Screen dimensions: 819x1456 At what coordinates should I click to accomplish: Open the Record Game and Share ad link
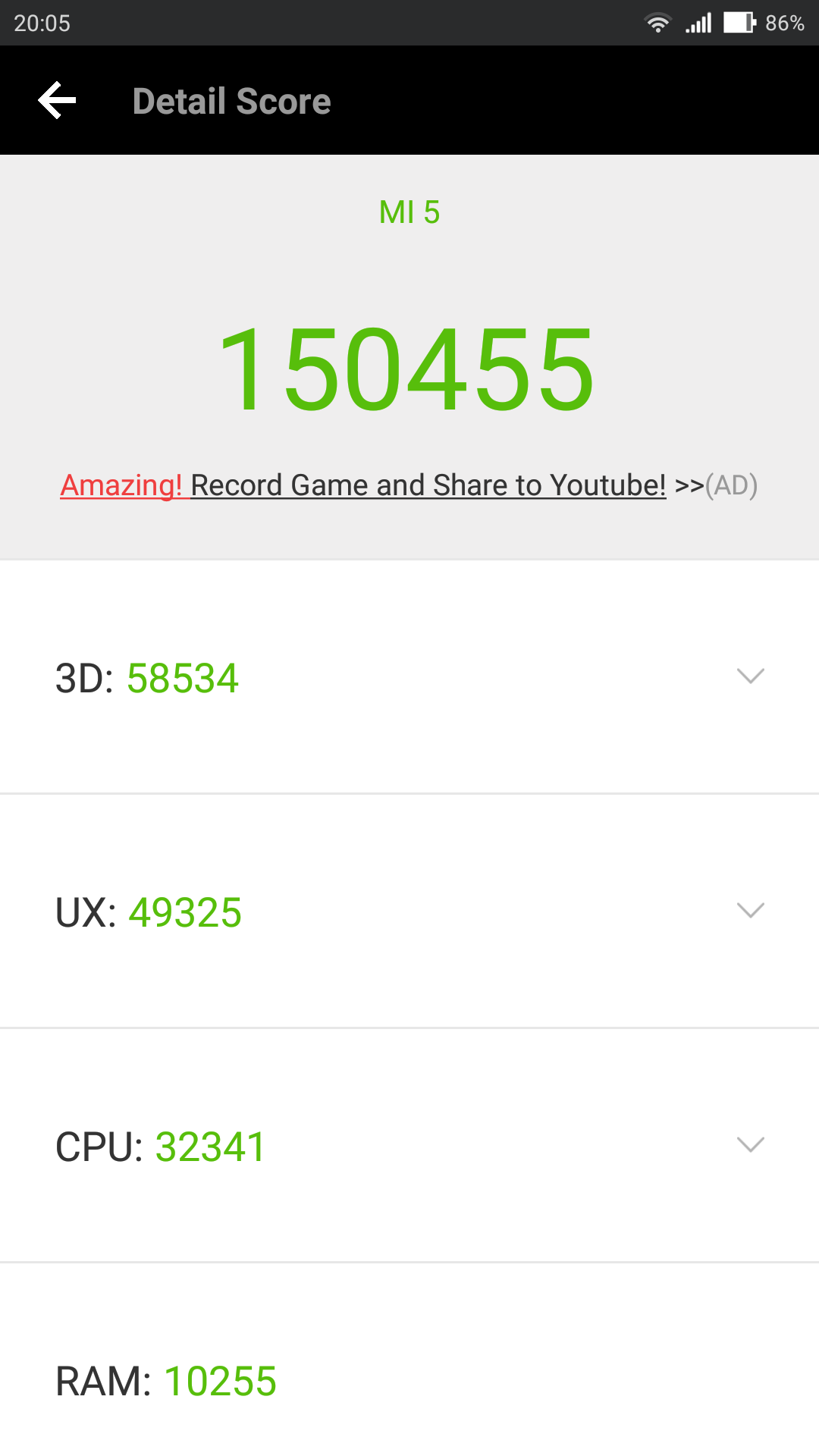tap(409, 485)
